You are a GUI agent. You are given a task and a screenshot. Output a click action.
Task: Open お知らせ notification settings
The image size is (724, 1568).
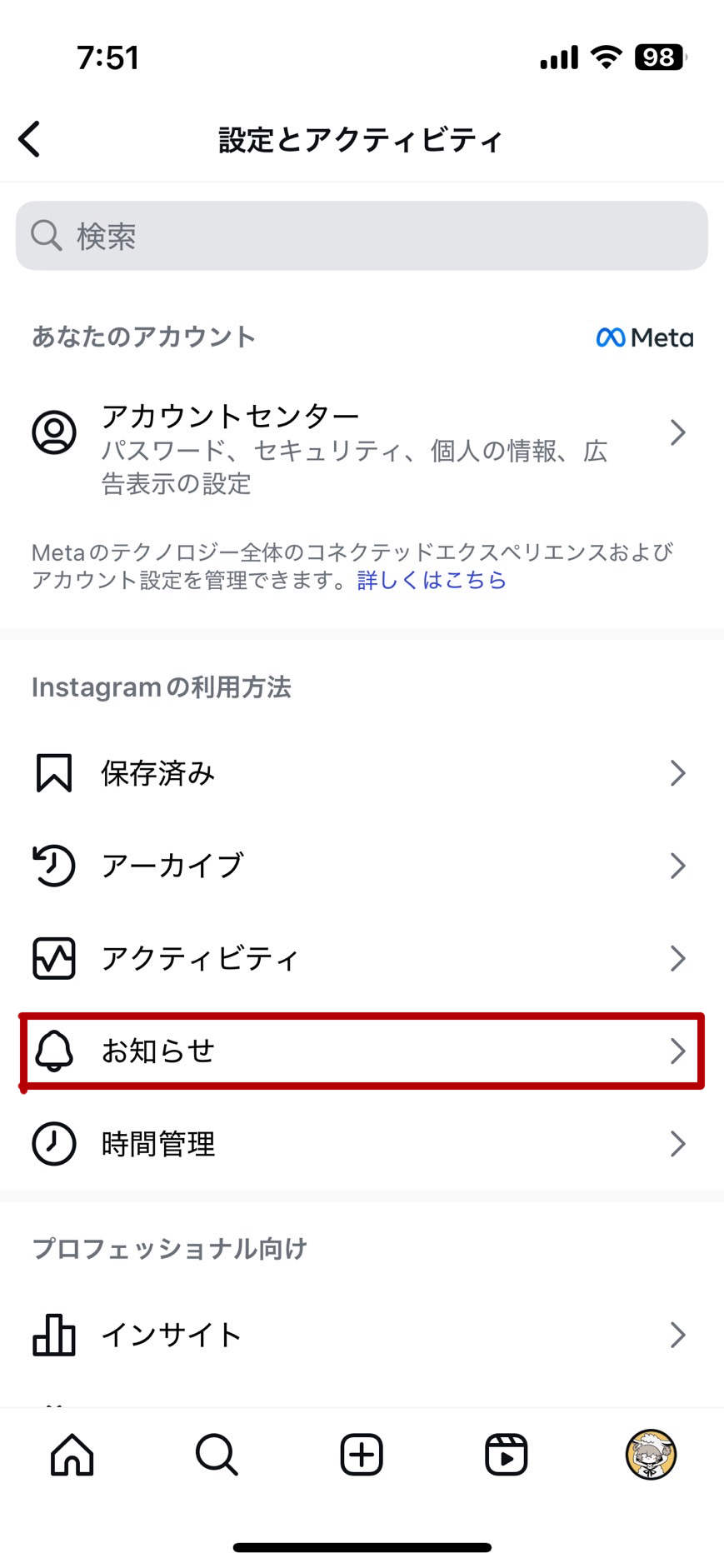362,1051
